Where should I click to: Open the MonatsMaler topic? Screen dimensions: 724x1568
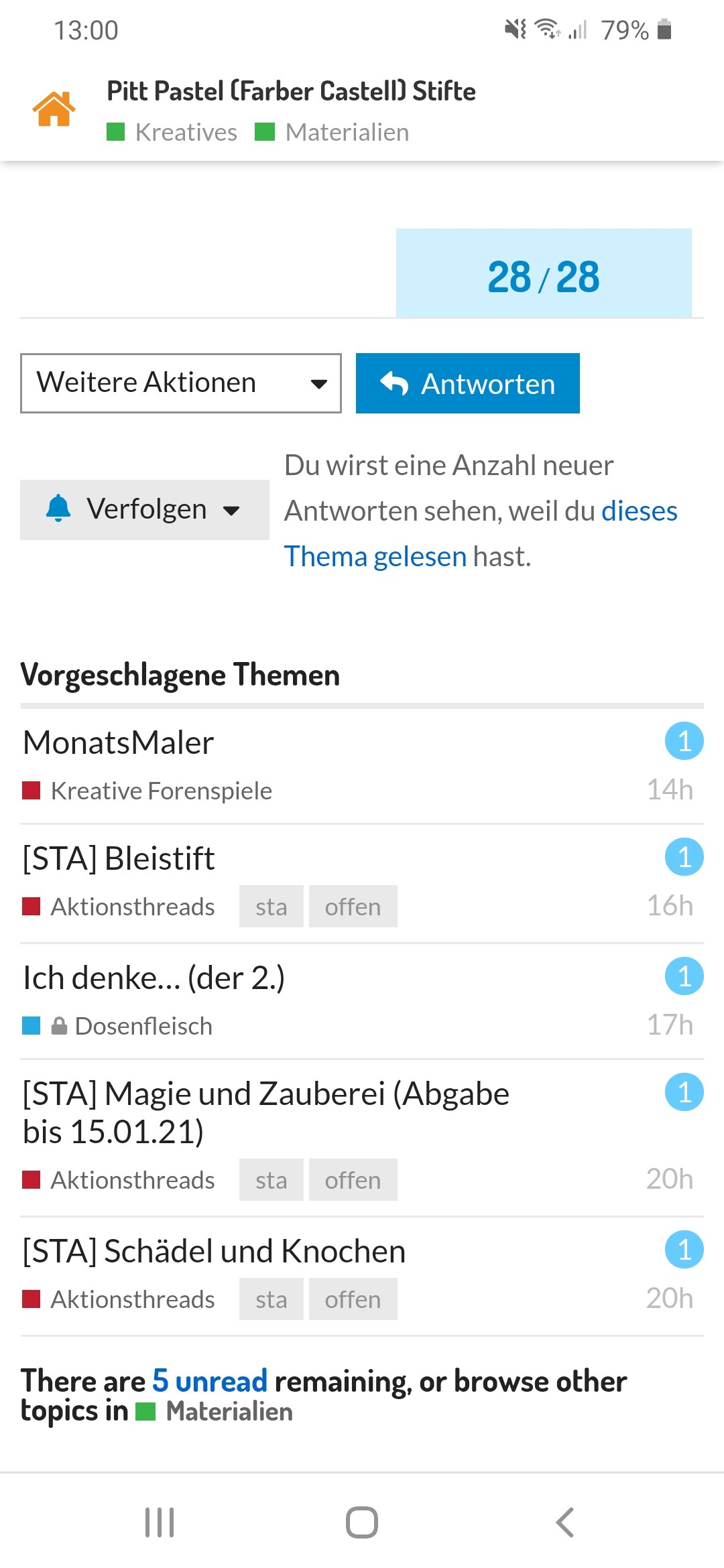pos(119,742)
